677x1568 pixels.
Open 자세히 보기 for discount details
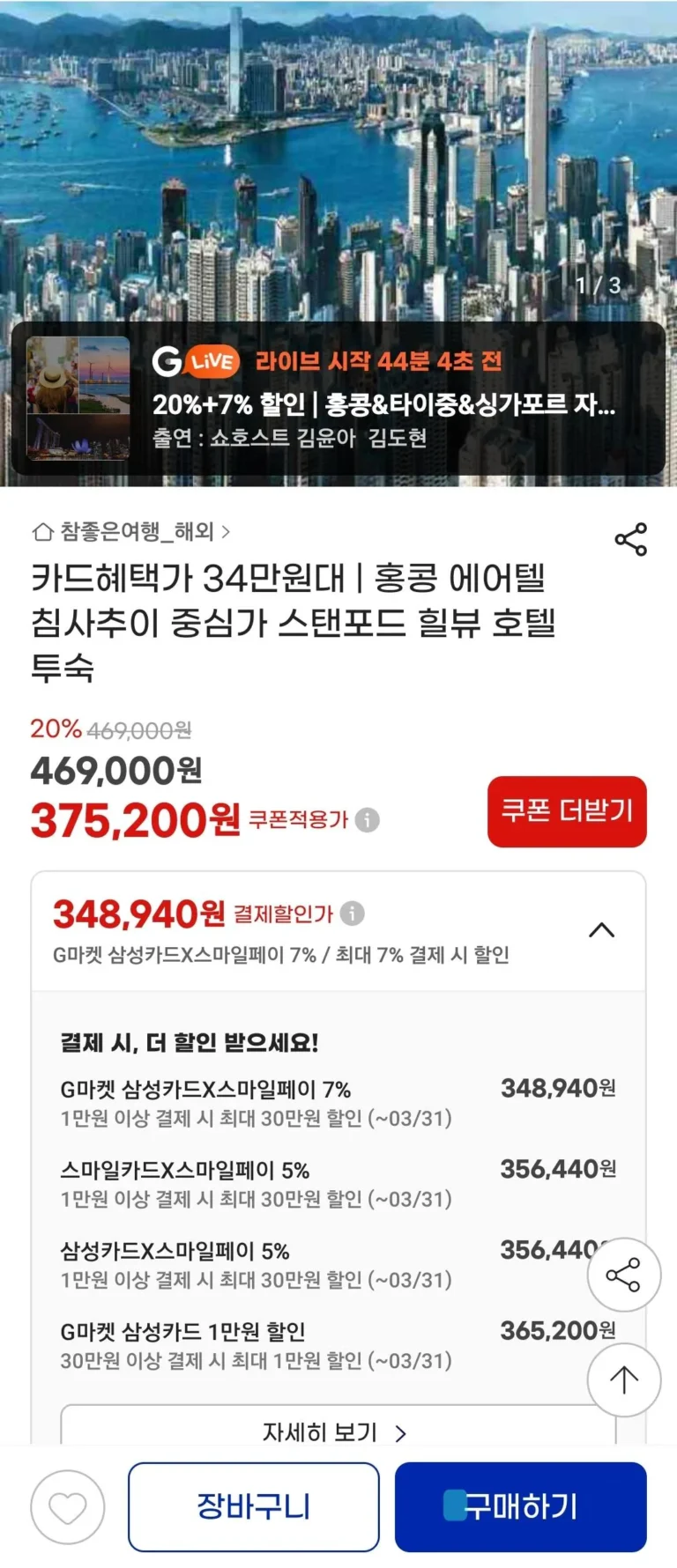click(x=335, y=1431)
